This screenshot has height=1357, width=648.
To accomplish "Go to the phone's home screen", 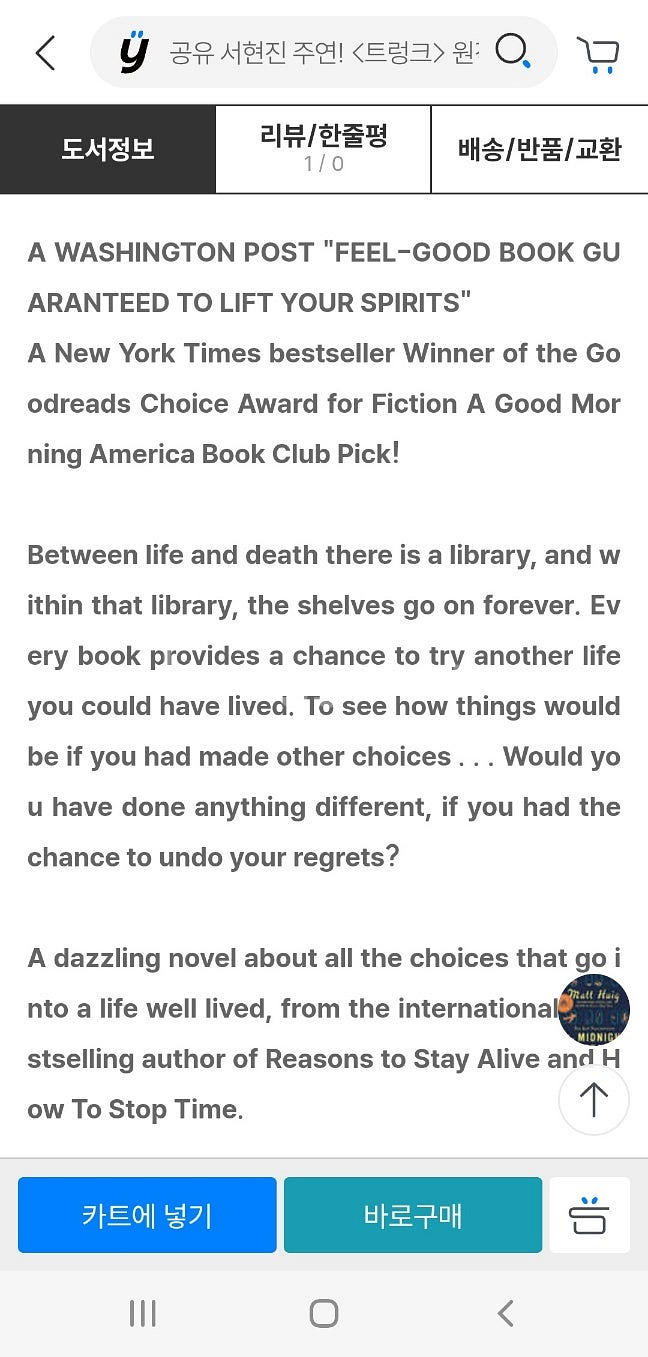I will coord(324,1313).
